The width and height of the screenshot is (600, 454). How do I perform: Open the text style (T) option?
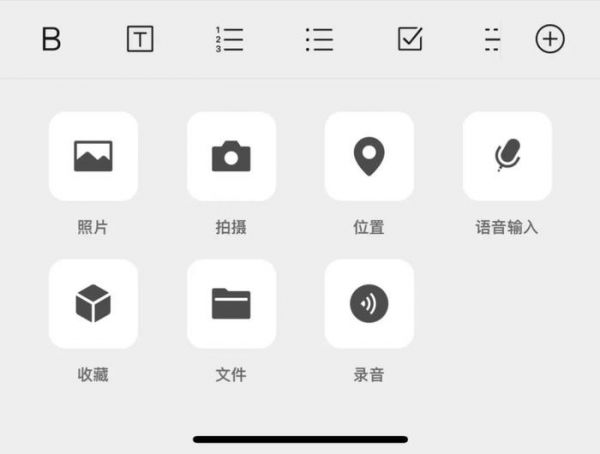tap(140, 40)
